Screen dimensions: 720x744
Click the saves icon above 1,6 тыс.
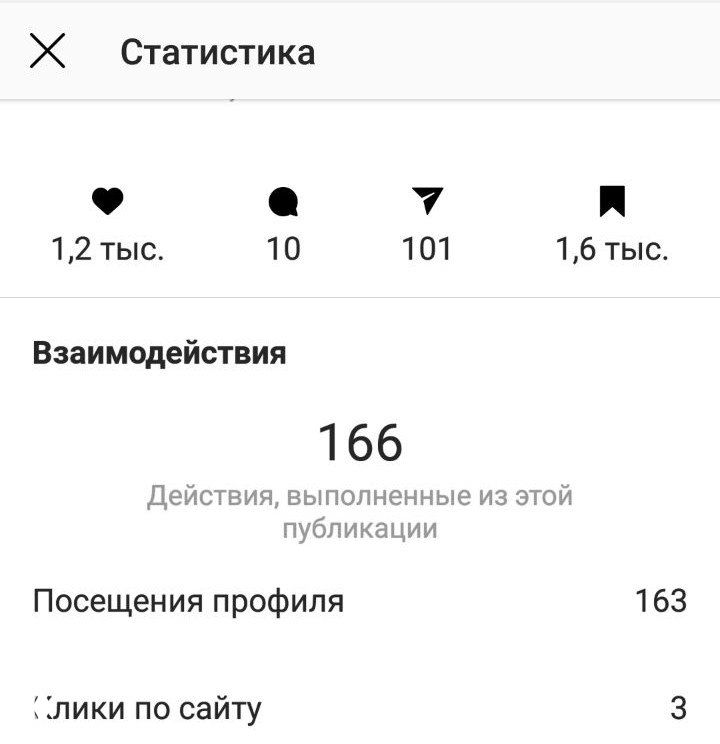tap(613, 200)
